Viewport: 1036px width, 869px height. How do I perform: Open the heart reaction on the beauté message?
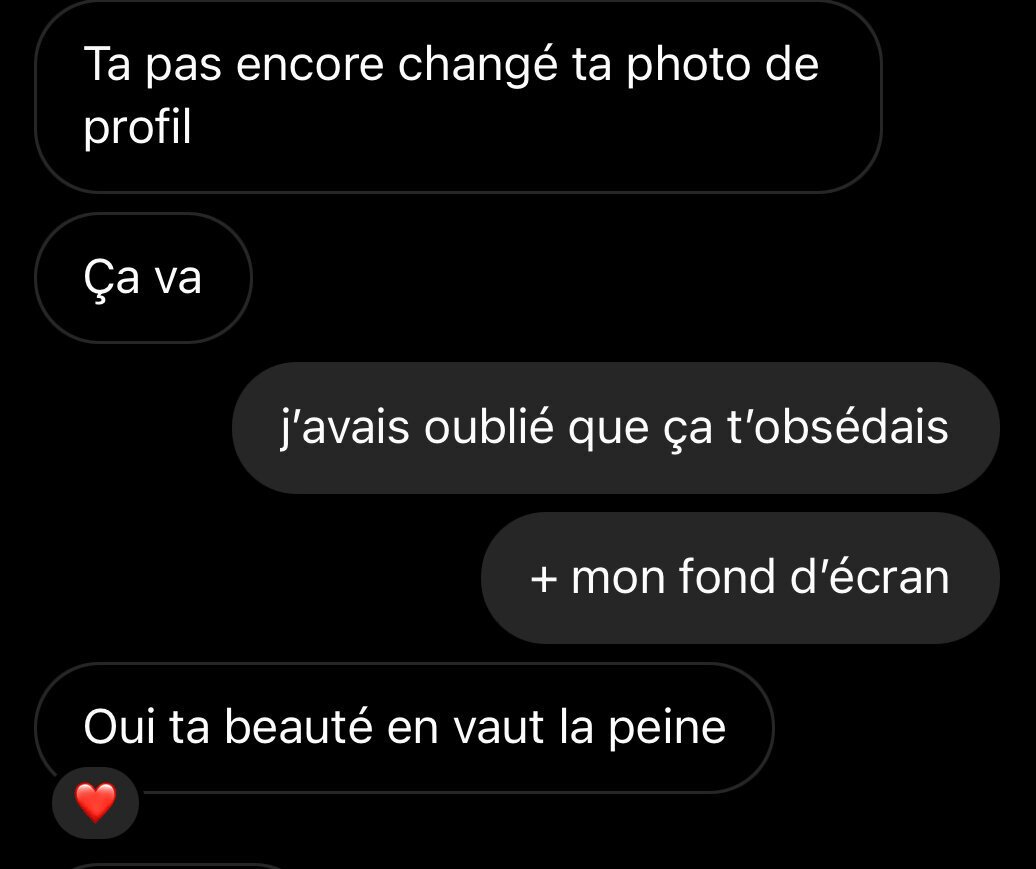[96, 801]
